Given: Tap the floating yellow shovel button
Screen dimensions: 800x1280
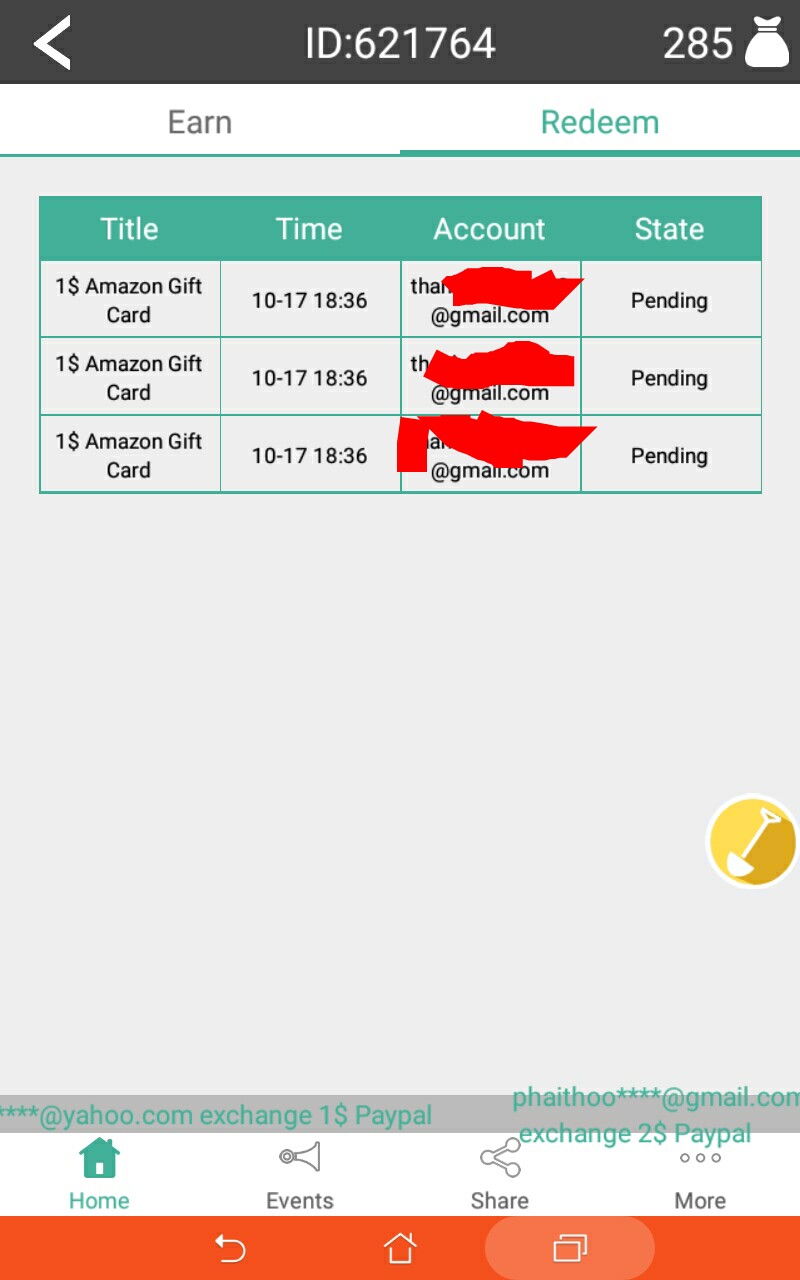Looking at the screenshot, I should tap(754, 842).
